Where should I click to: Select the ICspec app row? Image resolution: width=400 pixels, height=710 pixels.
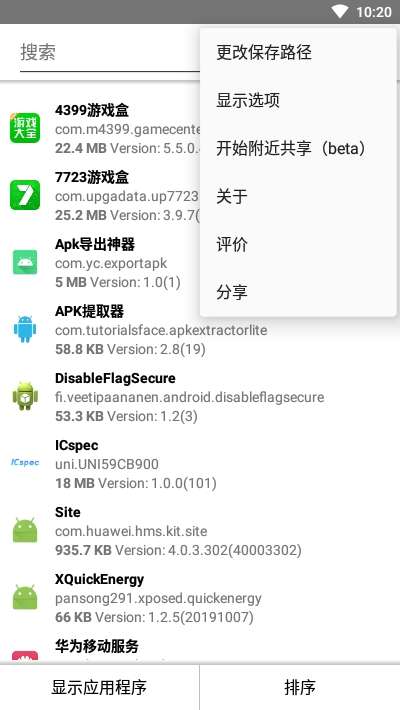coord(200,464)
